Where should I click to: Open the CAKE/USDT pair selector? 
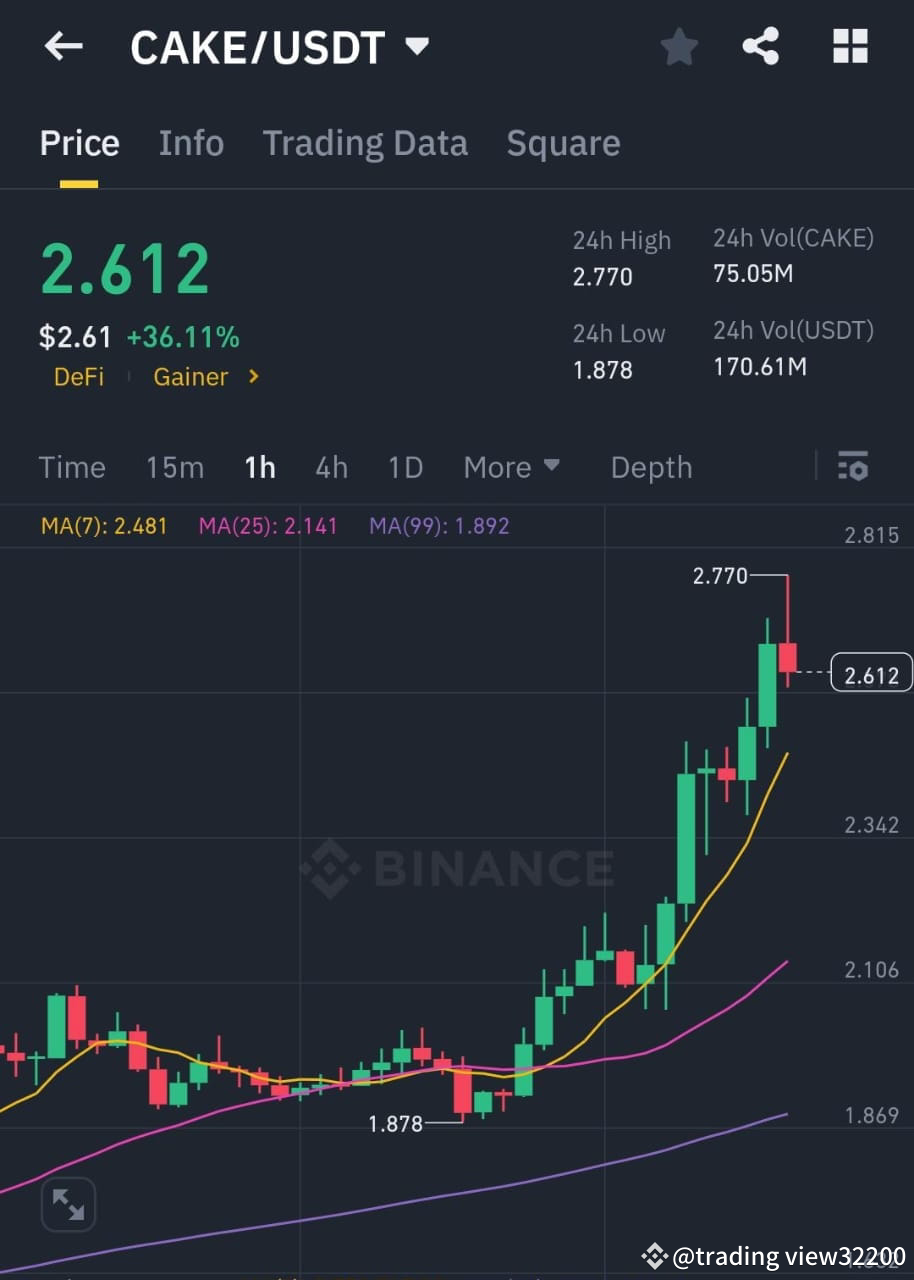pyautogui.click(x=273, y=46)
